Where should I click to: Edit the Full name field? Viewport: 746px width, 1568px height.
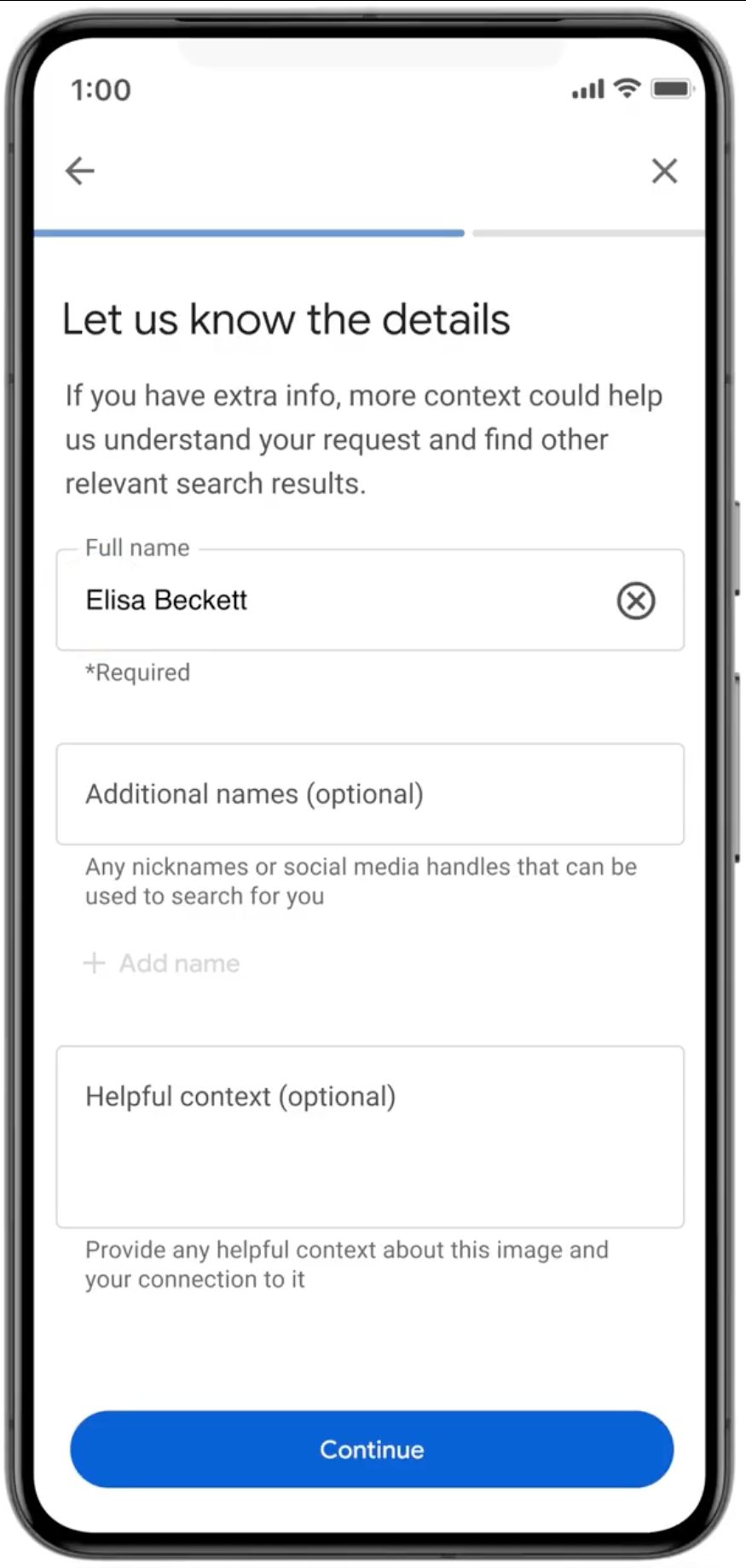[x=370, y=600]
